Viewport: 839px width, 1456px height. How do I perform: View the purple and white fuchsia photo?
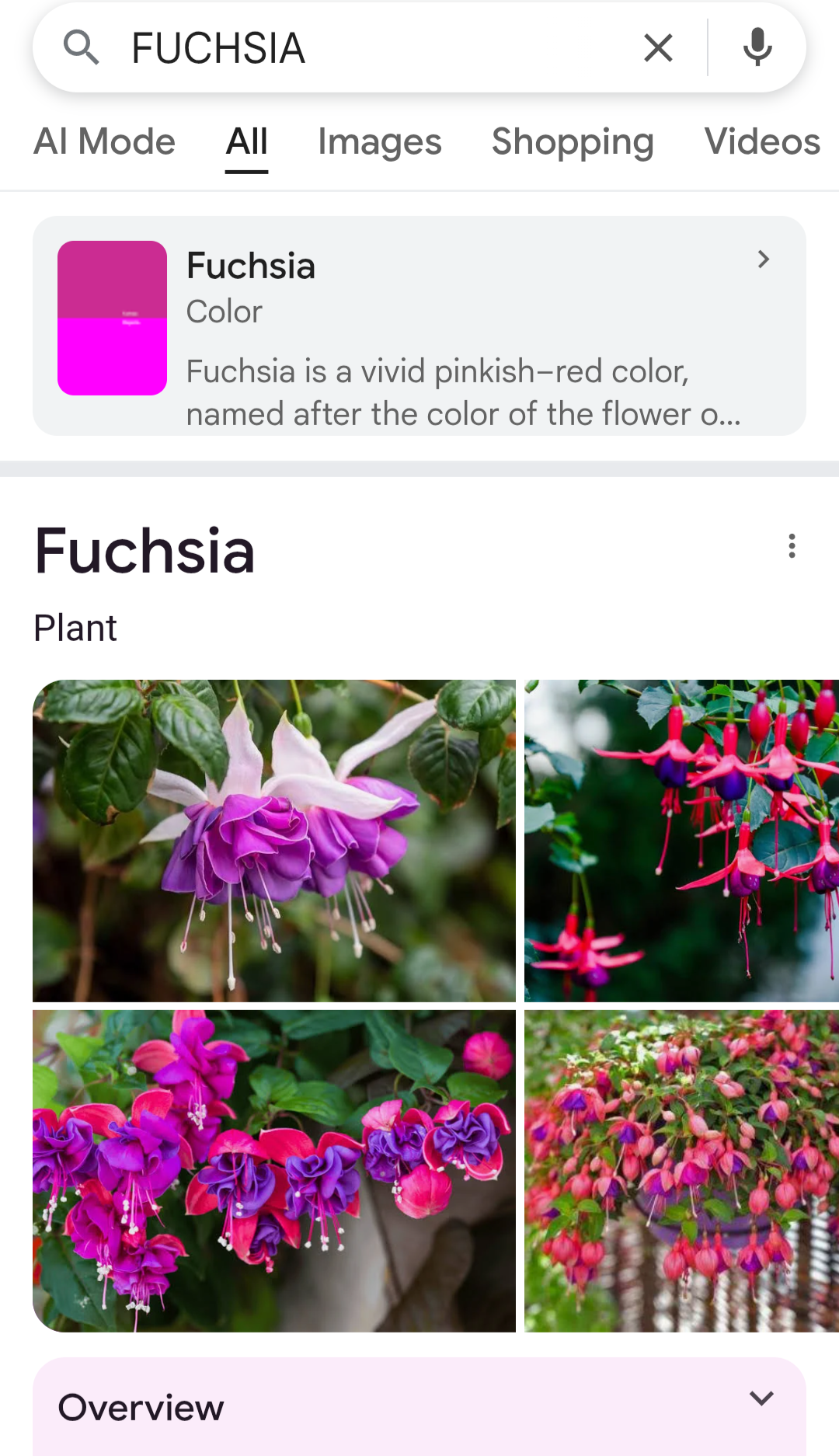point(274,841)
